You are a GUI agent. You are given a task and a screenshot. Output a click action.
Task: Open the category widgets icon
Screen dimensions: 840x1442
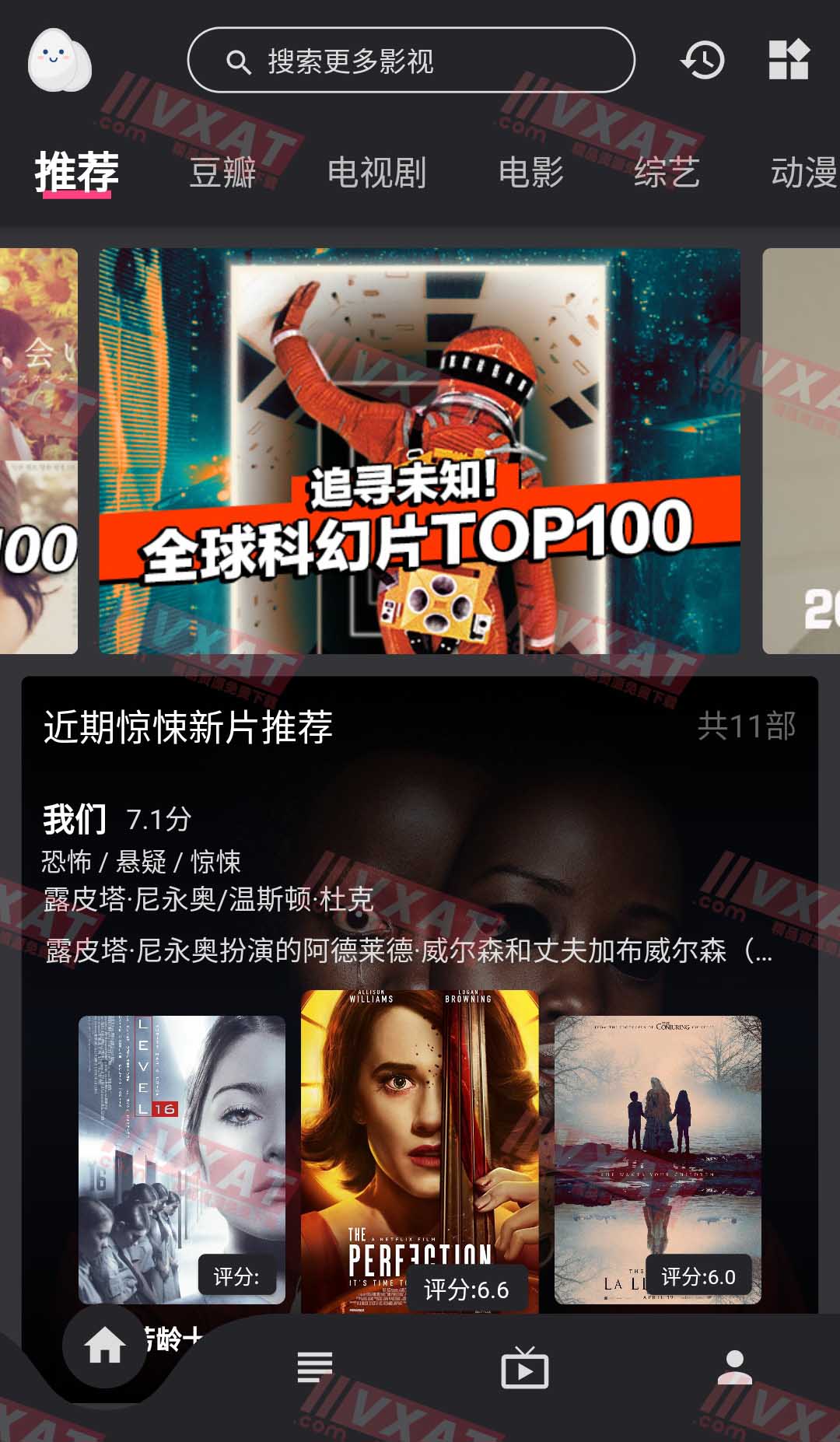(789, 60)
